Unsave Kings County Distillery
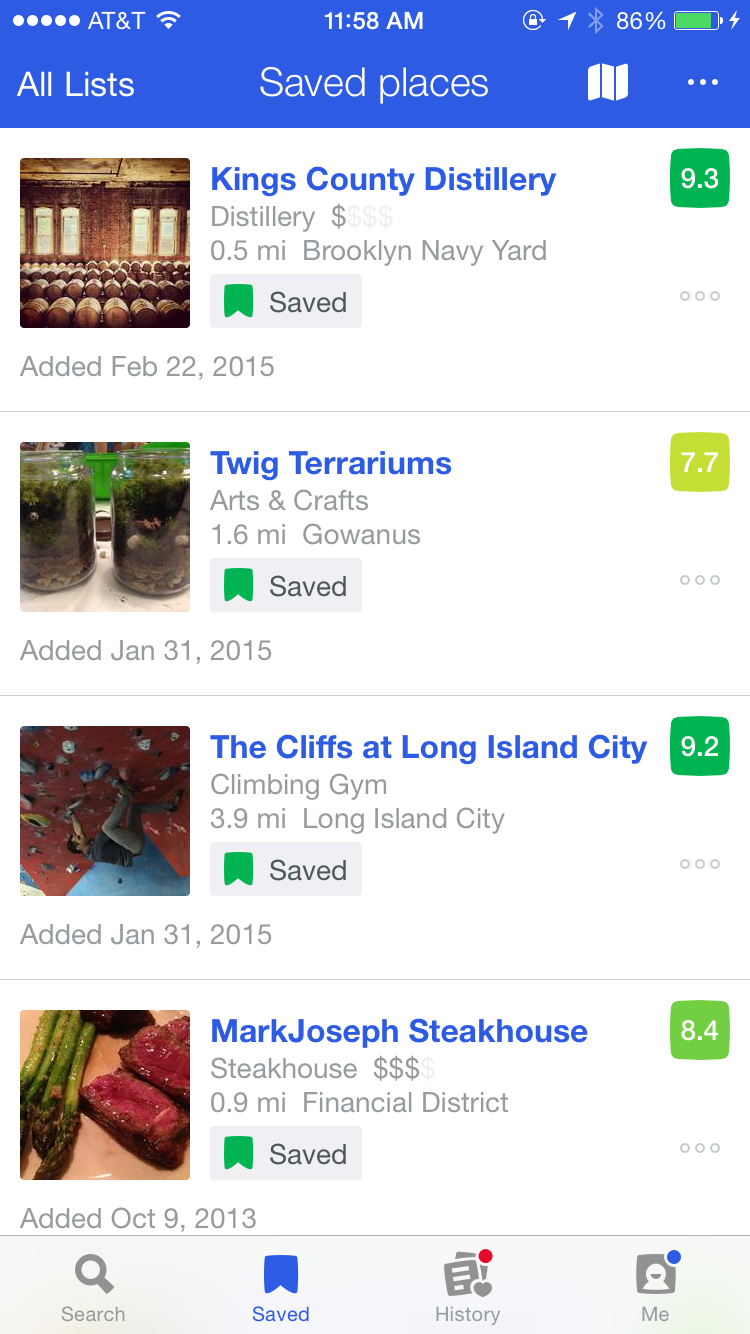The height and width of the screenshot is (1334, 750). (x=286, y=302)
